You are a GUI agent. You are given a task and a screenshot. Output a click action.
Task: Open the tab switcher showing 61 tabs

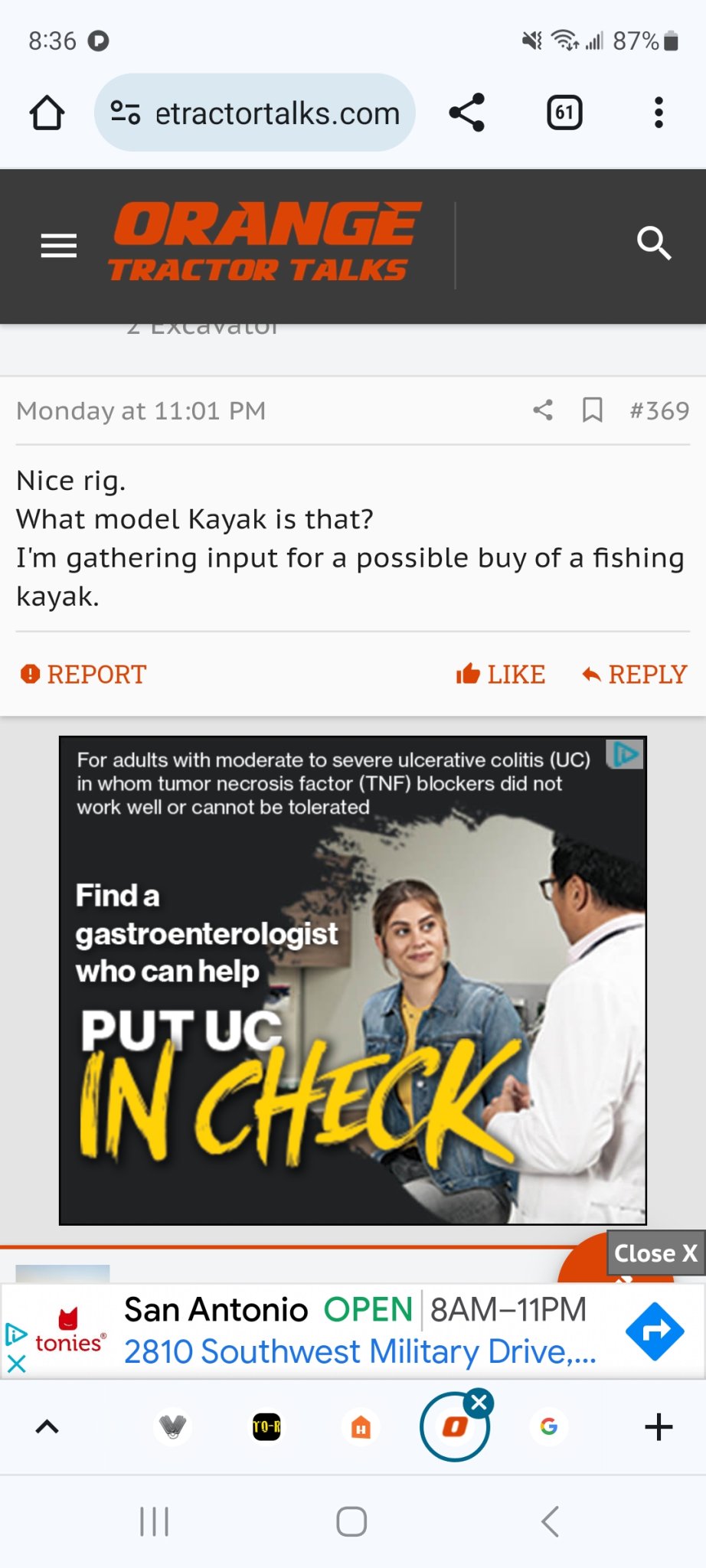coord(564,113)
